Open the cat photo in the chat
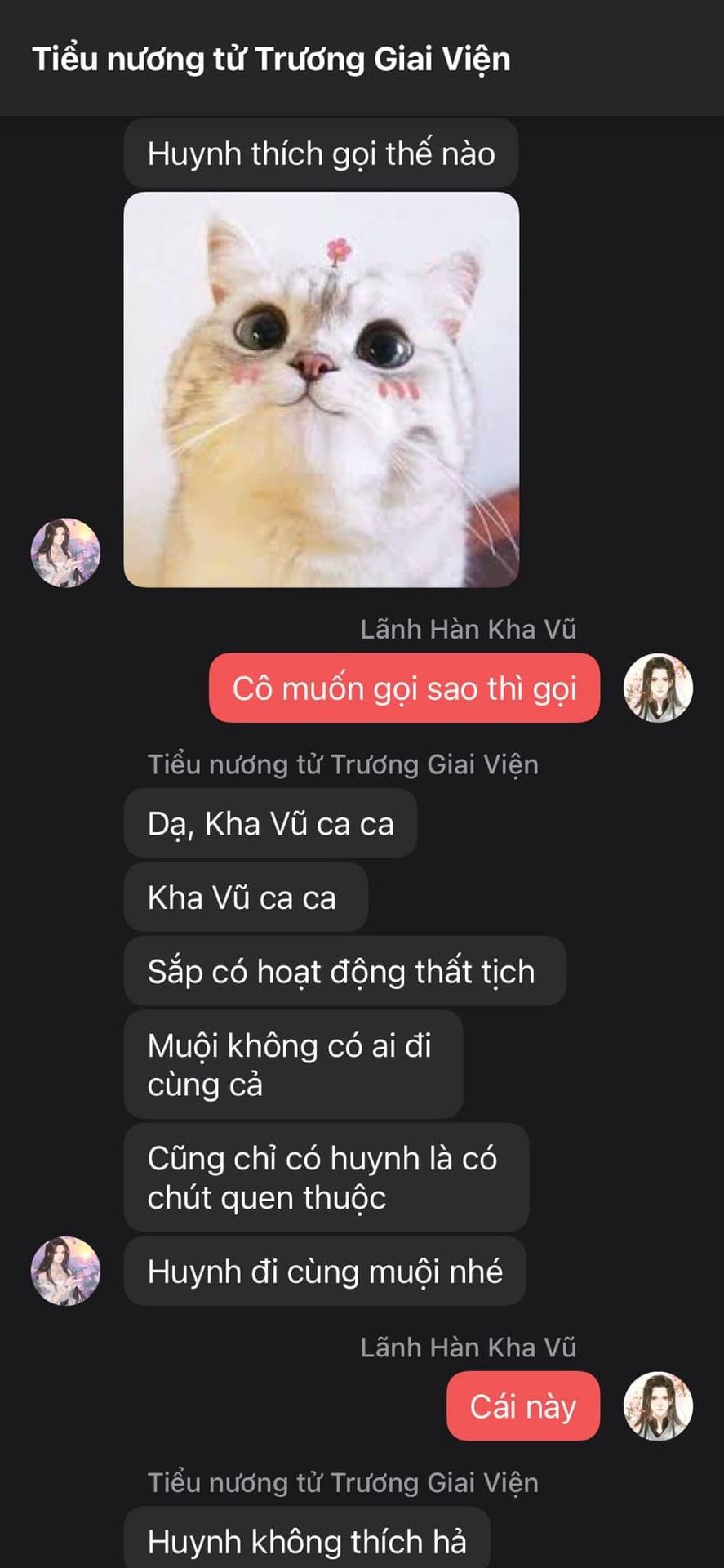Image resolution: width=724 pixels, height=1568 pixels. tap(321, 390)
